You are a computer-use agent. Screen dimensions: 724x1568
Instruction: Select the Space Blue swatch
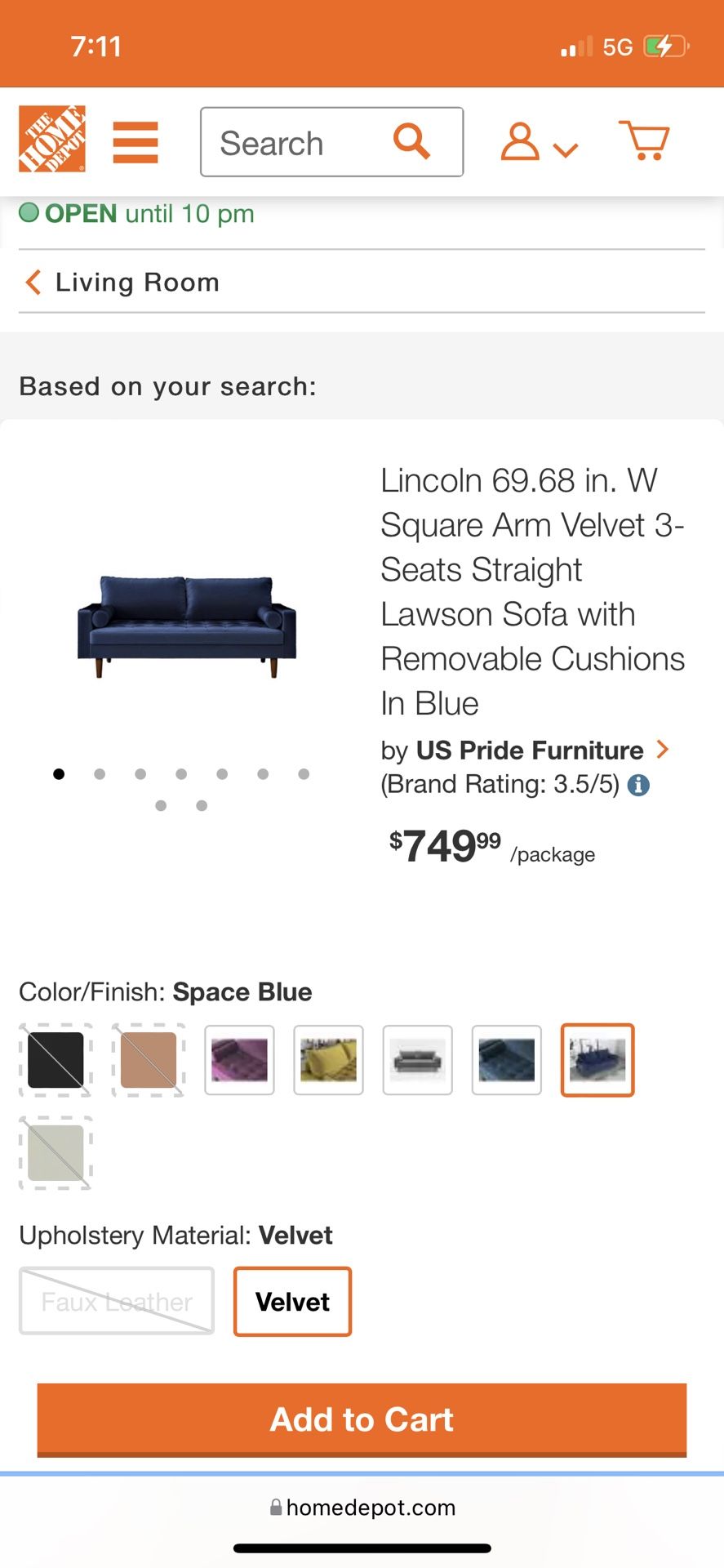[597, 1060]
